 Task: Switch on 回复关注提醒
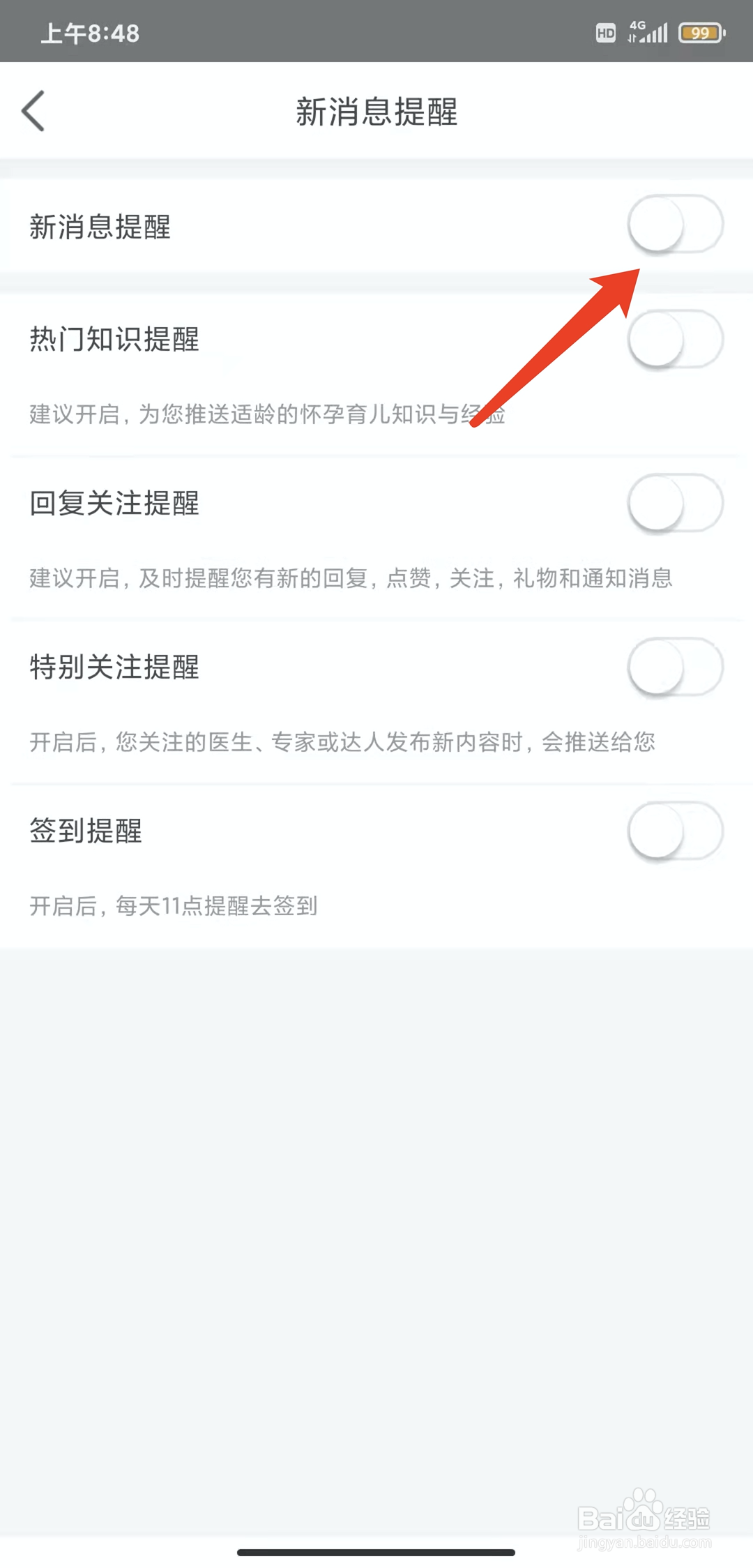click(x=674, y=504)
